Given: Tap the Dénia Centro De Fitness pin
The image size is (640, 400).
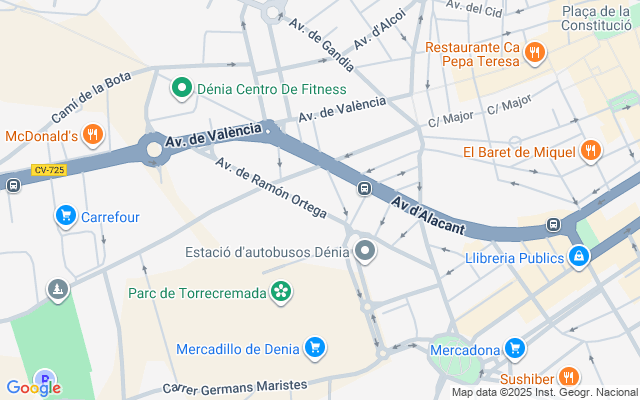Looking at the screenshot, I should [182, 89].
